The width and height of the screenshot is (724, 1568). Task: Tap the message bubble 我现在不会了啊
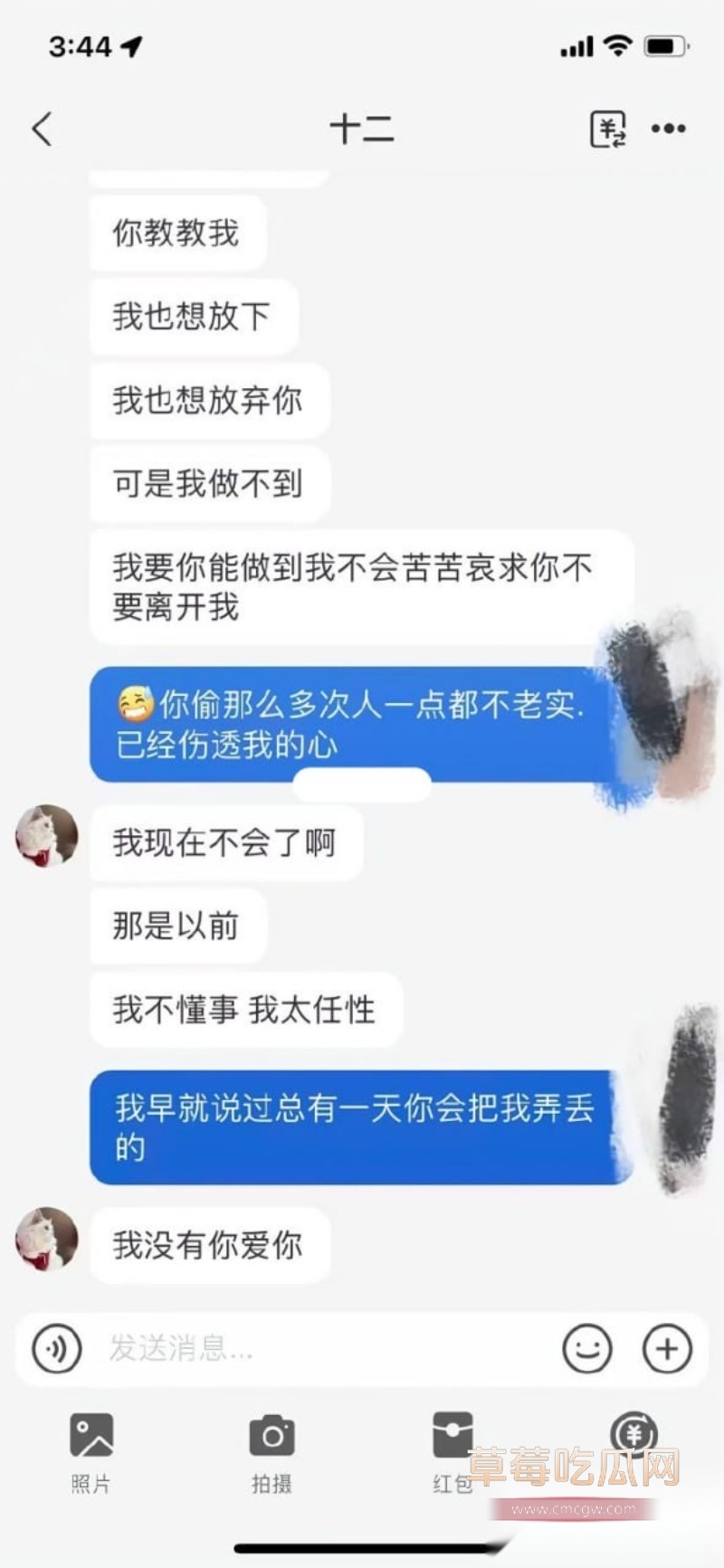click(x=224, y=841)
